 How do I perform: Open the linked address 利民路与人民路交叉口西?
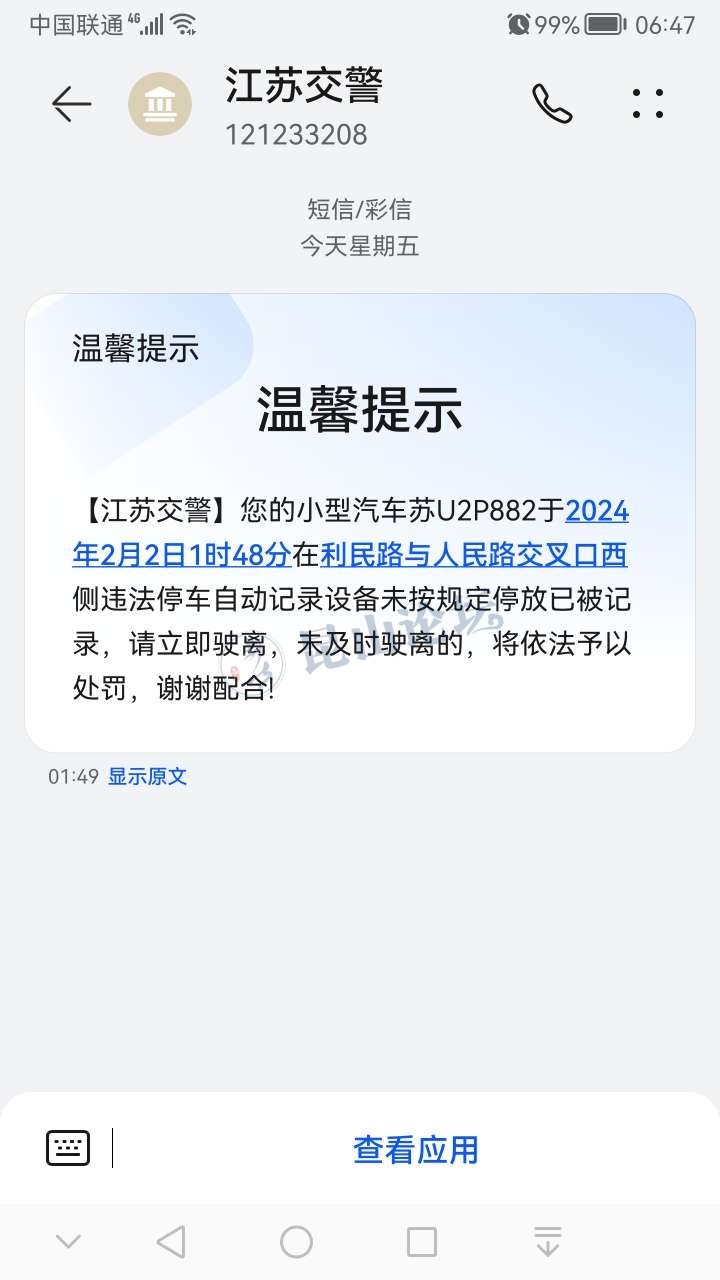click(473, 554)
